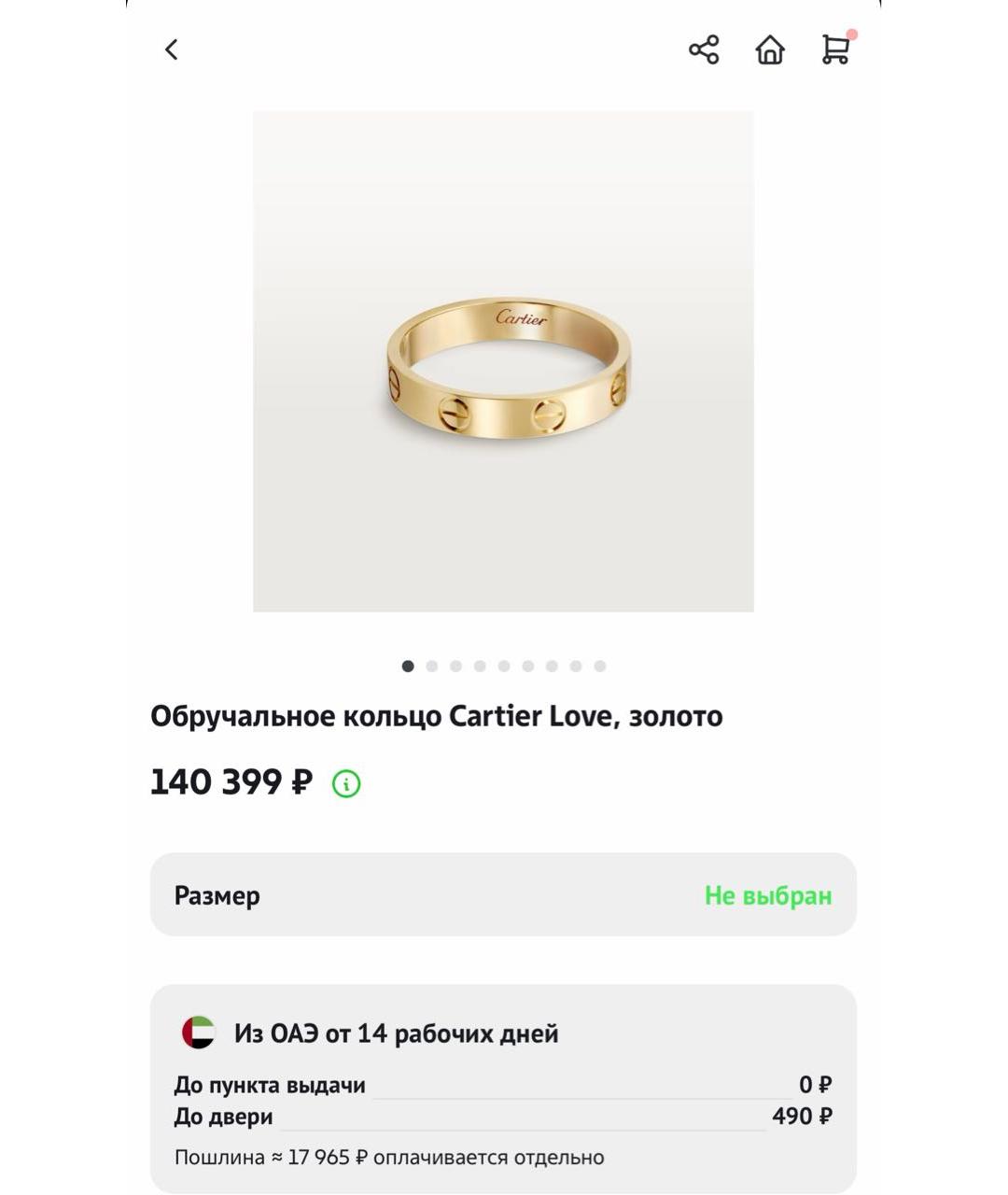Tap the carousel dots indicator strip
This screenshot has width=1008, height=1195.
click(x=504, y=667)
